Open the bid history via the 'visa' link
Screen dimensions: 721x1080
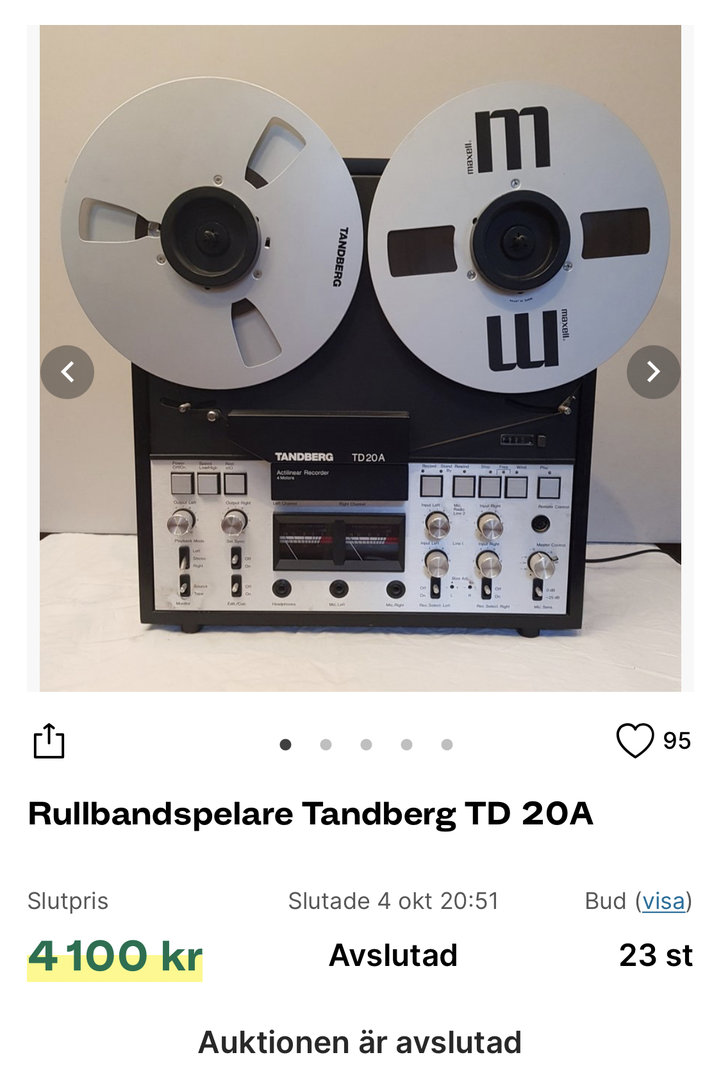pos(664,901)
